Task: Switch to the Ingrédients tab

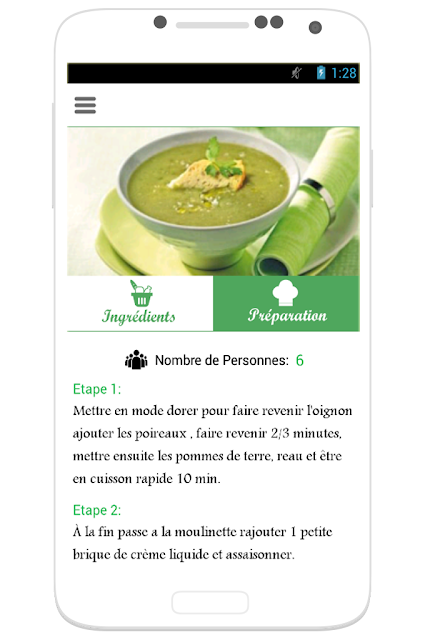Action: point(140,303)
